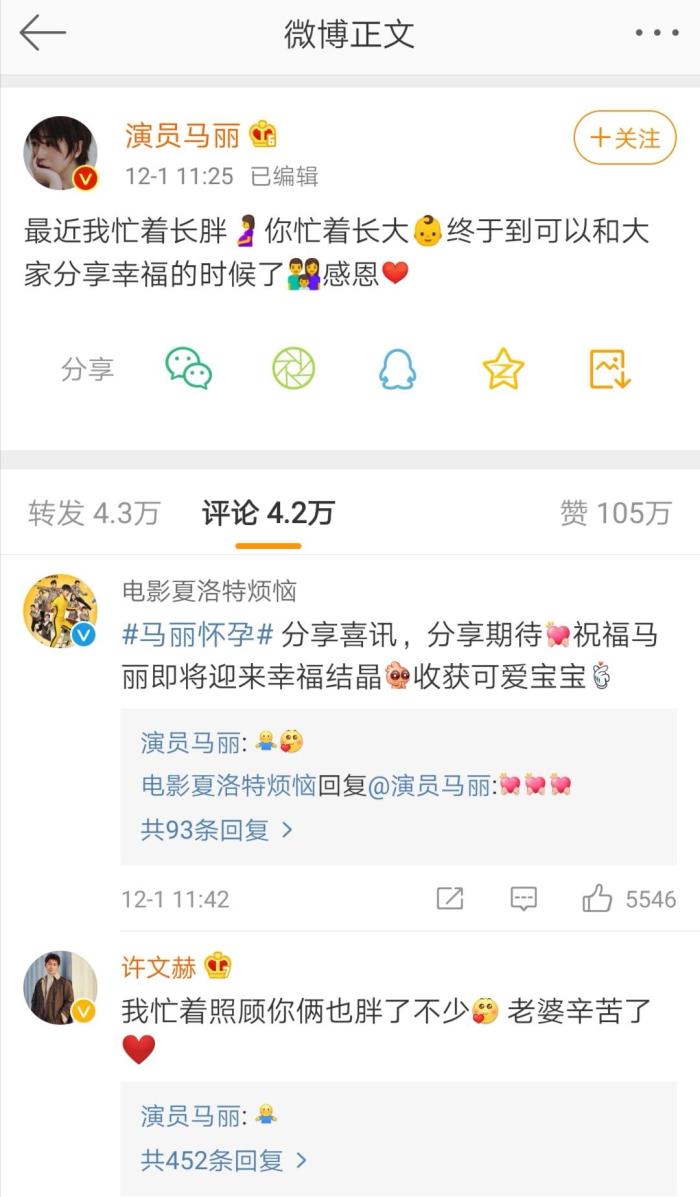700x1197 pixels.
Task: Open the three-dot overflow menu
Action: point(656,33)
